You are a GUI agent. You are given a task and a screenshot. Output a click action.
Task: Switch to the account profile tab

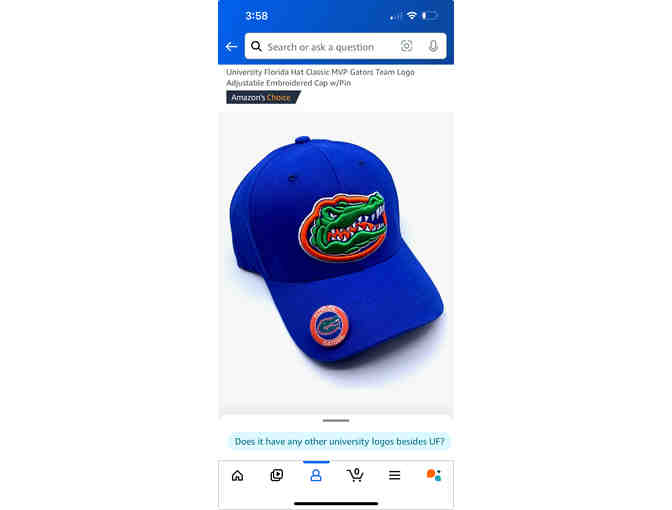point(316,475)
